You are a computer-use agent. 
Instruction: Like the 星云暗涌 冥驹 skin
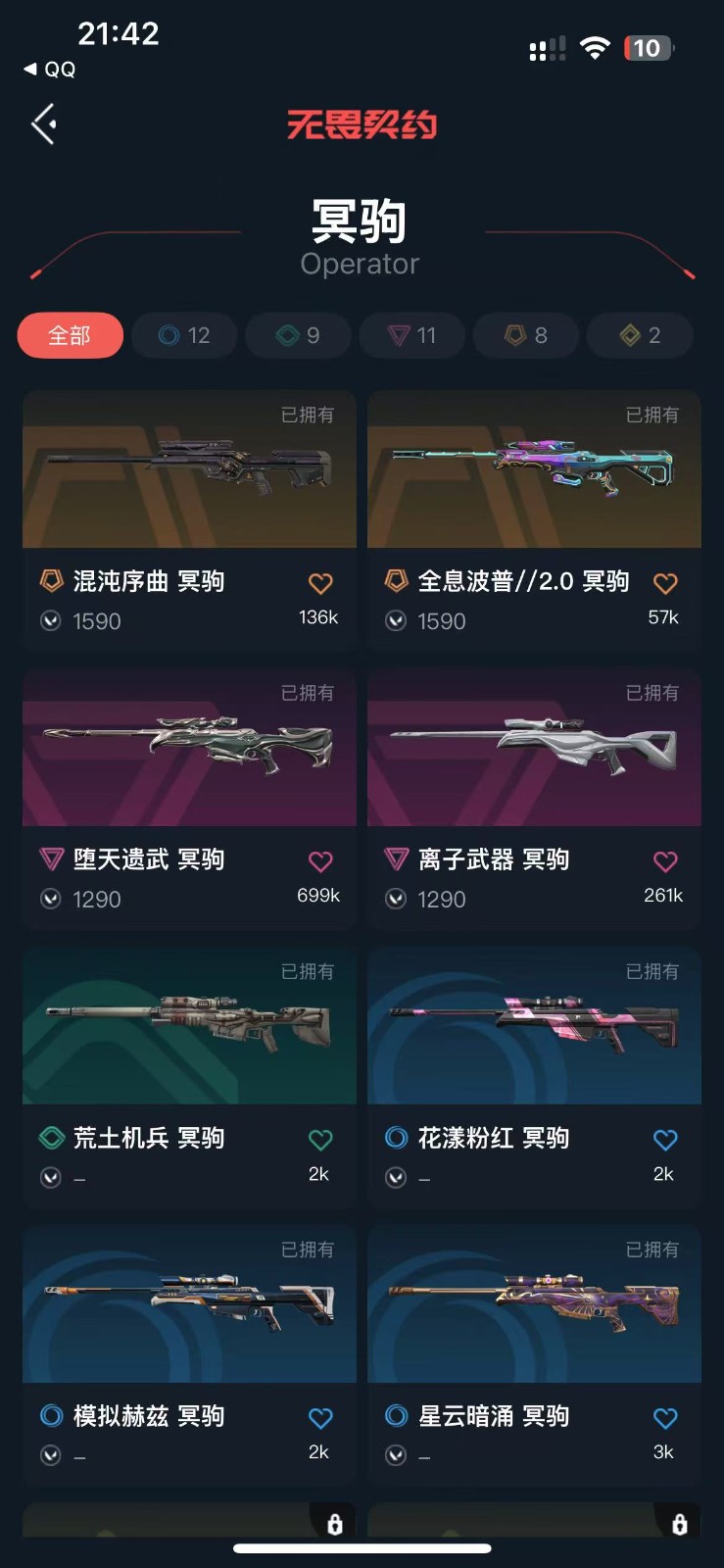pos(665,1418)
